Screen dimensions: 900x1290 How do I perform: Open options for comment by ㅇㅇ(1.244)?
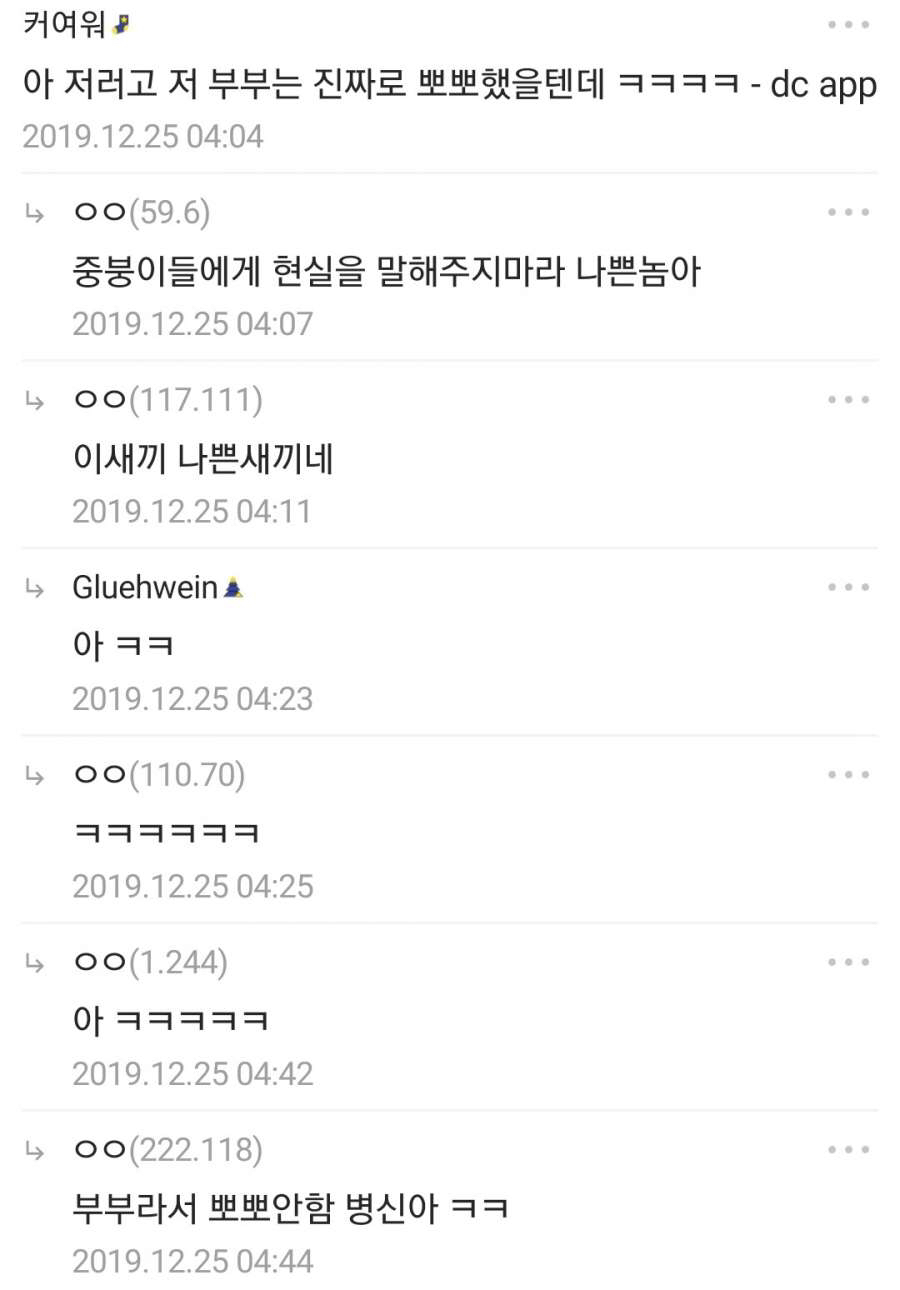848,961
